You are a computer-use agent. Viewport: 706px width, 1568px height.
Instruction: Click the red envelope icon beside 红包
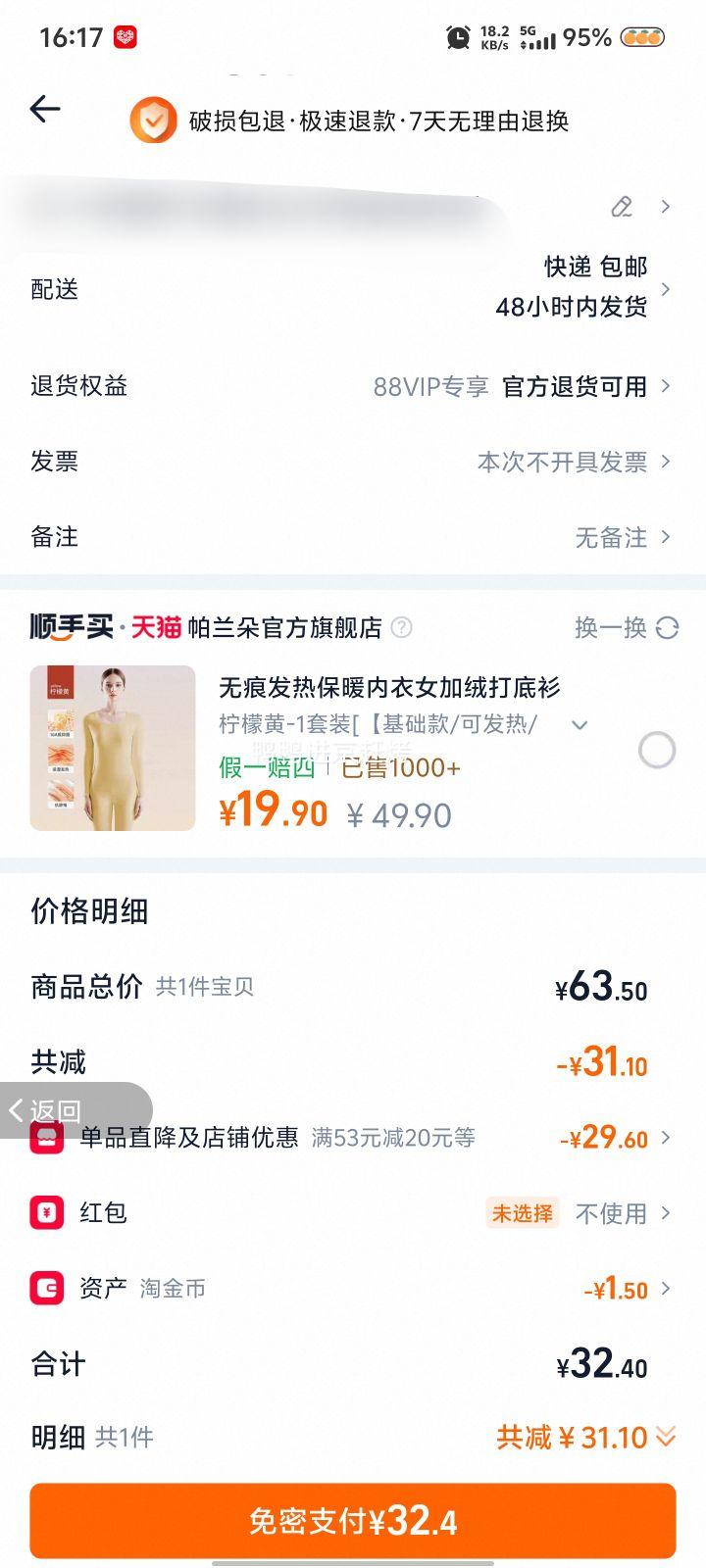(x=47, y=1213)
